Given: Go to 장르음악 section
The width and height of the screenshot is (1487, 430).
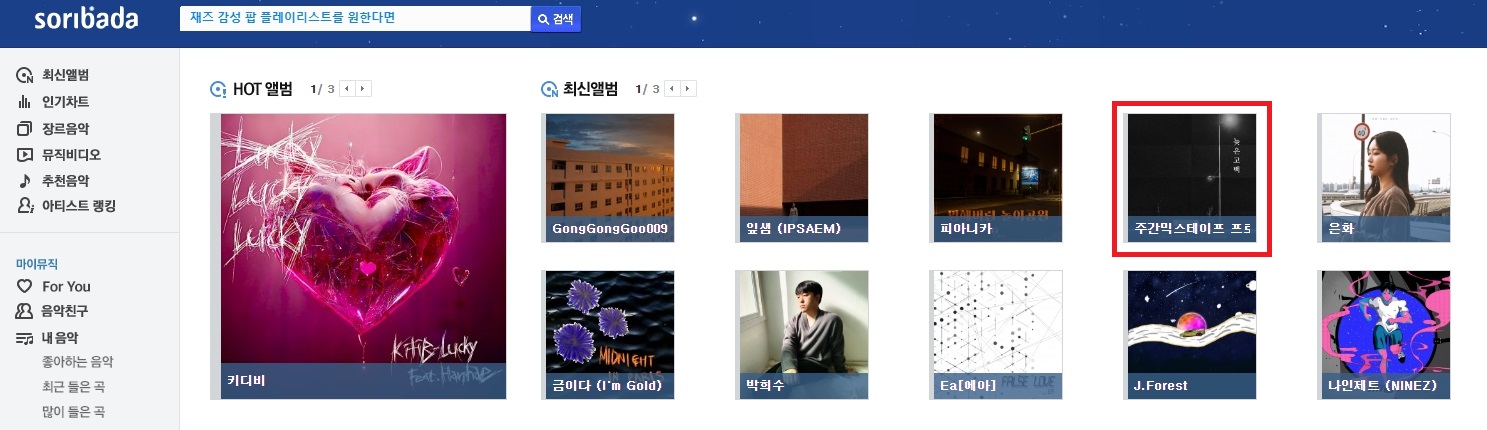Looking at the screenshot, I should pyautogui.click(x=66, y=128).
